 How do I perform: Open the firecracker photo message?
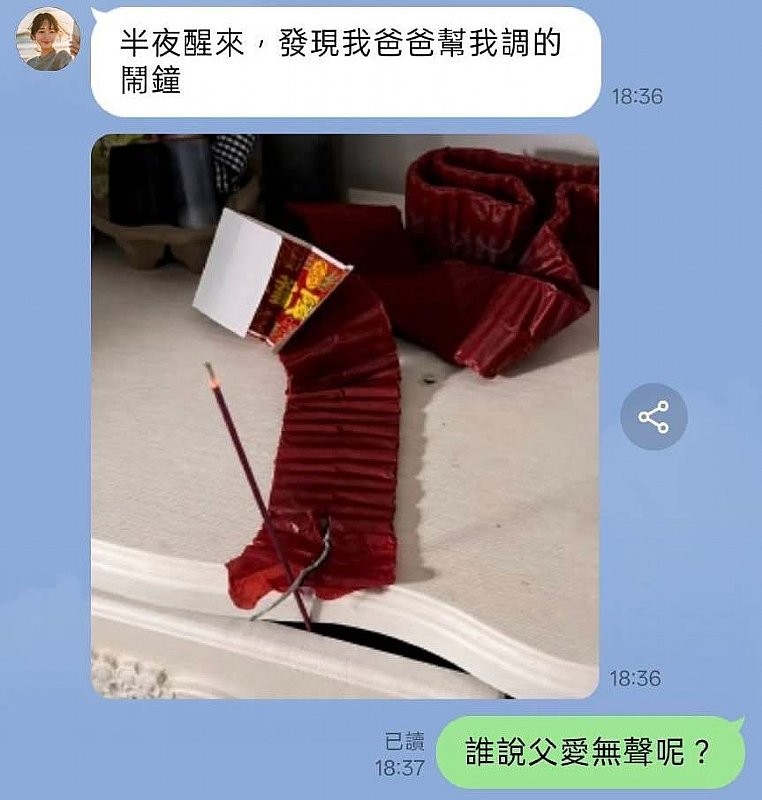click(x=345, y=416)
